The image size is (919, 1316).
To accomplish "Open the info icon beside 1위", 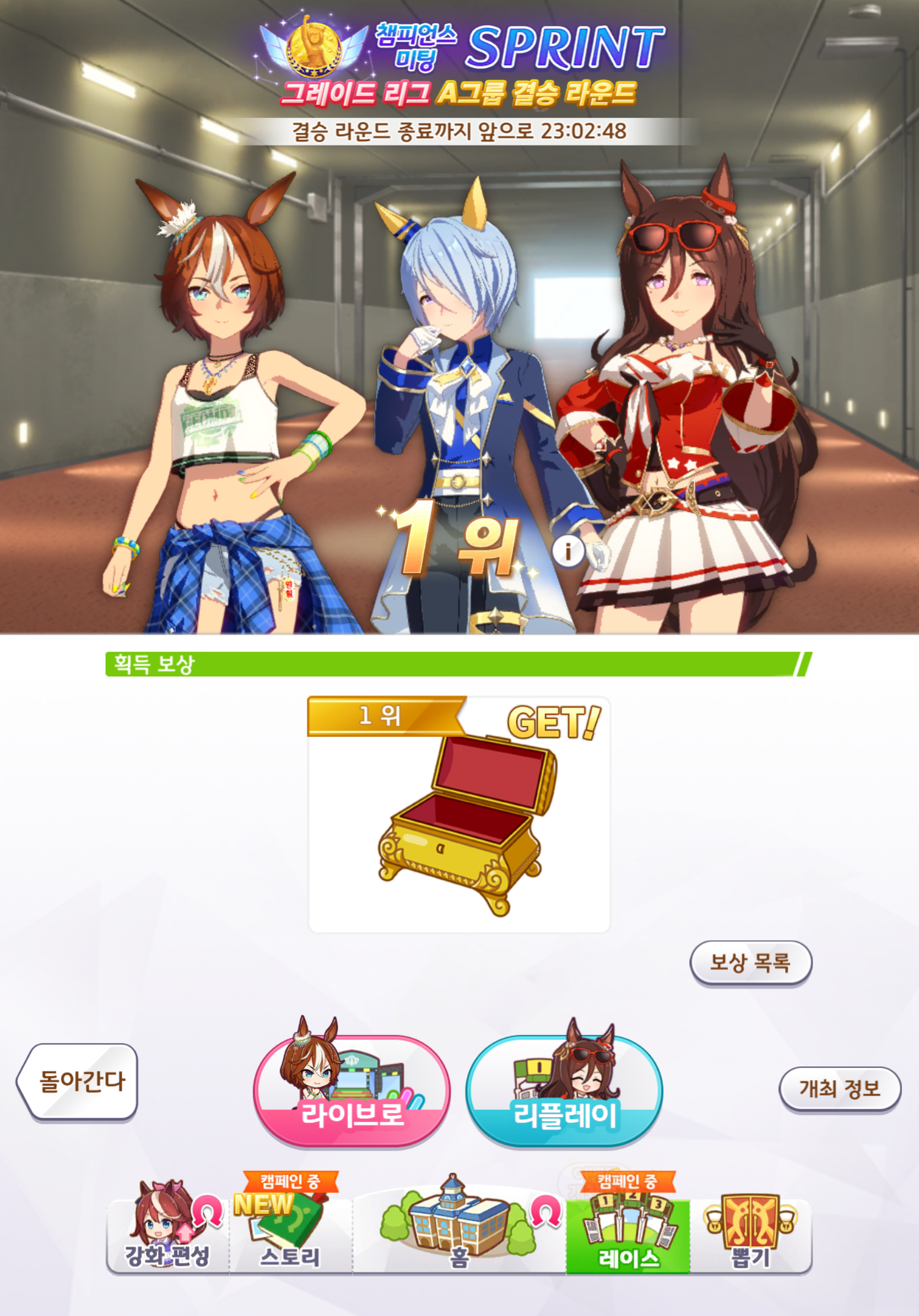I will 568,551.
